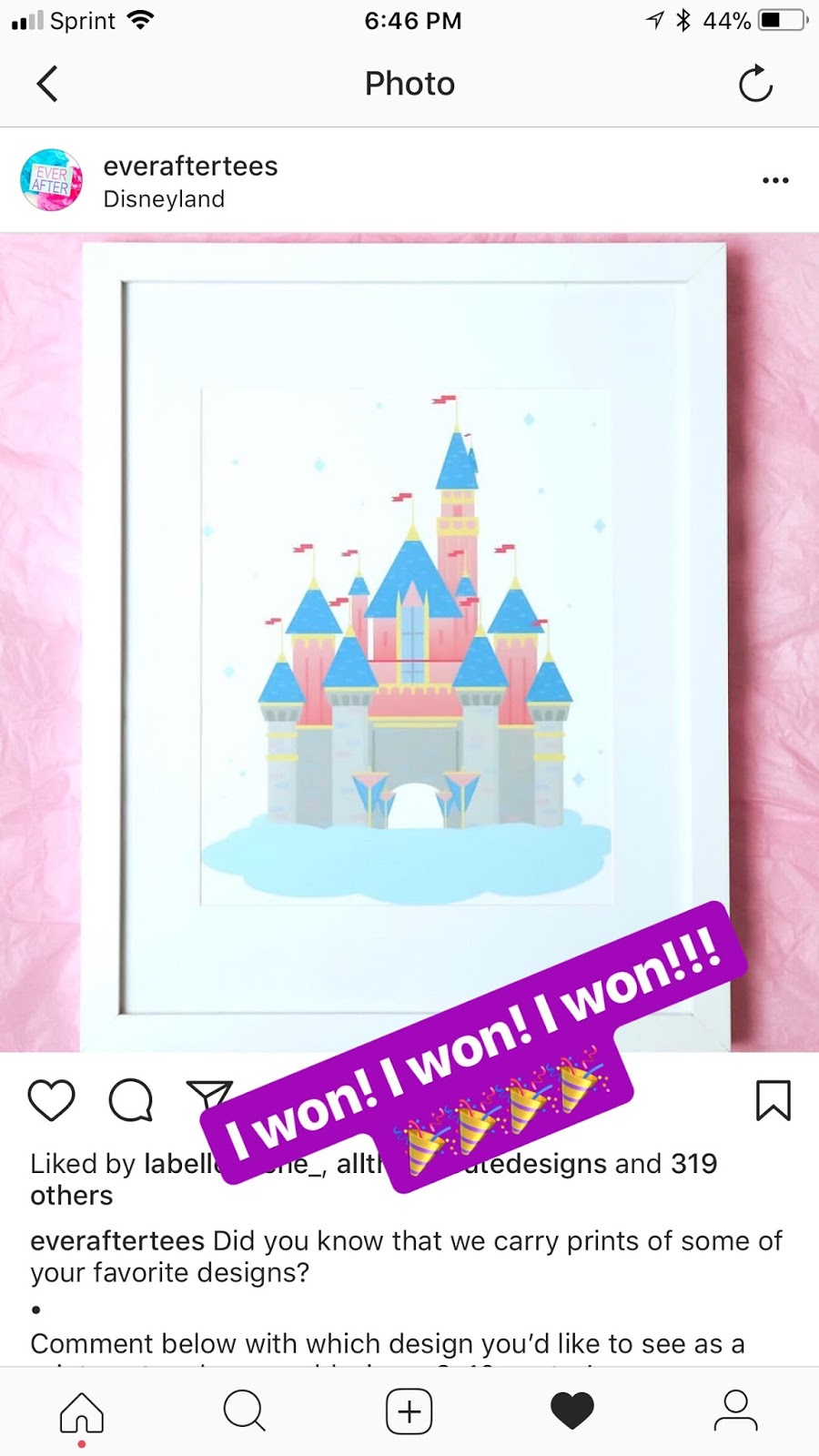Viewport: 819px width, 1456px height.
Task: Open the post's three-dot options menu
Action: click(x=775, y=180)
